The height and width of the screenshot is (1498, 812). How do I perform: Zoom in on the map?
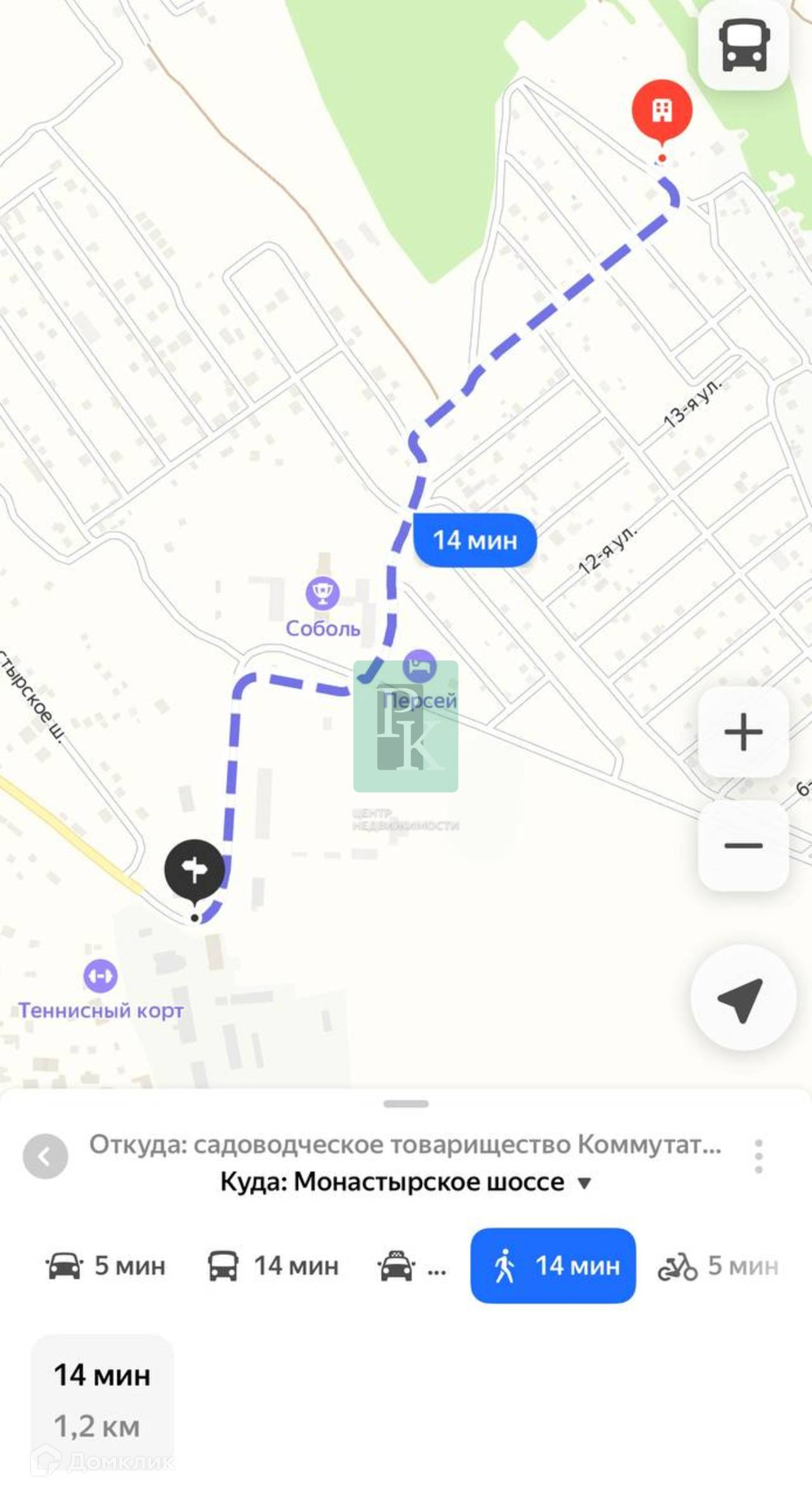click(743, 732)
